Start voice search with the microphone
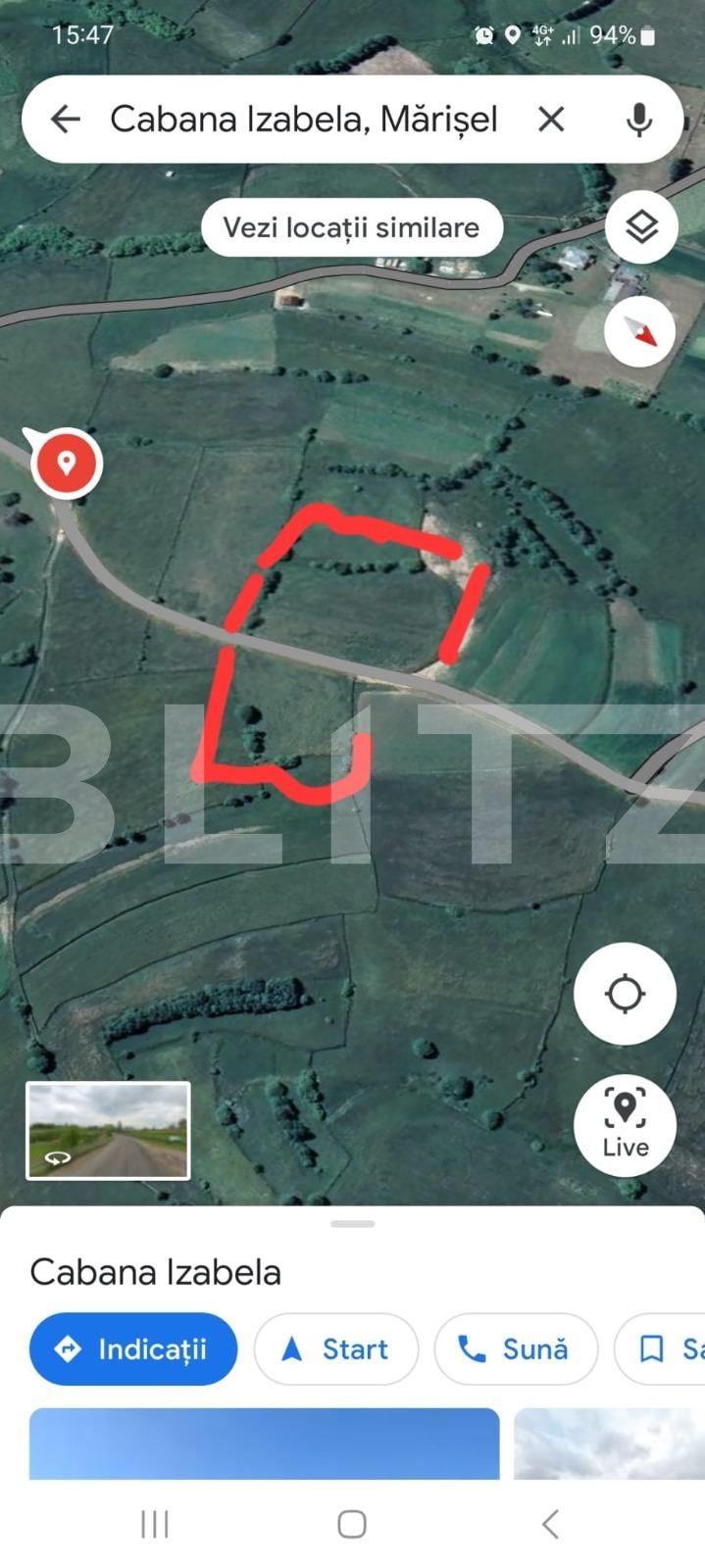 (x=639, y=120)
